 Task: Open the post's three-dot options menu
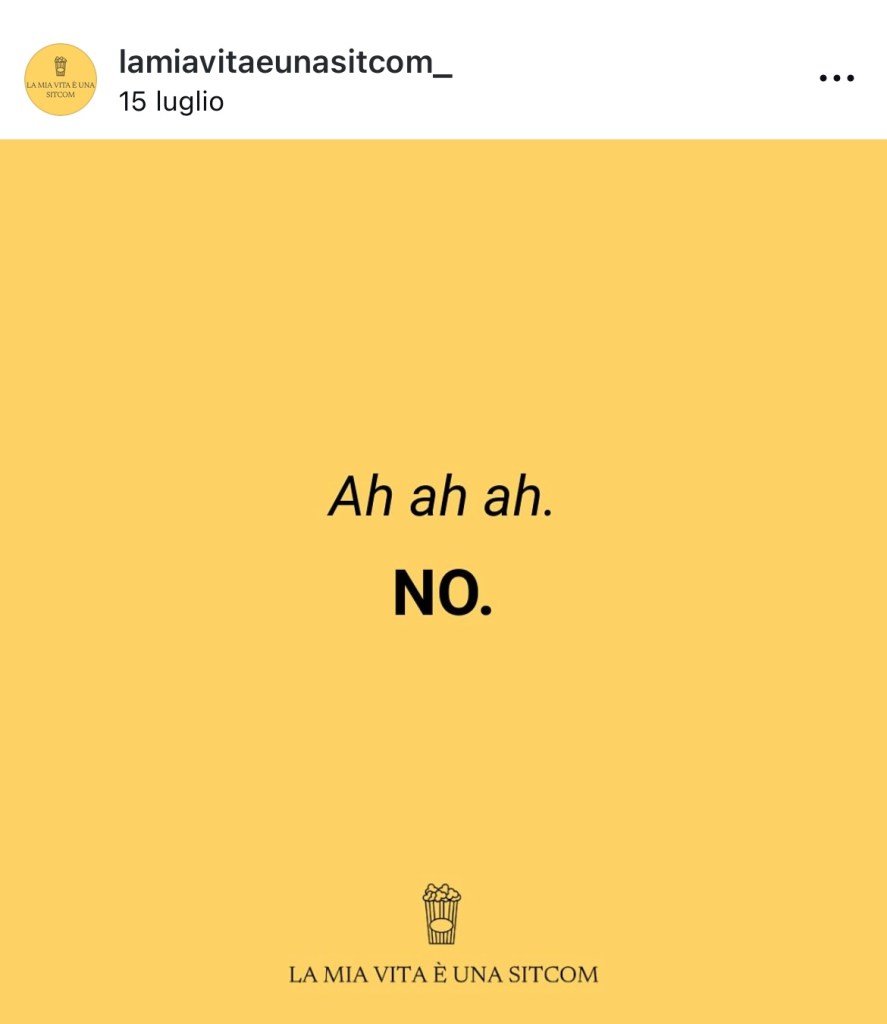point(836,78)
